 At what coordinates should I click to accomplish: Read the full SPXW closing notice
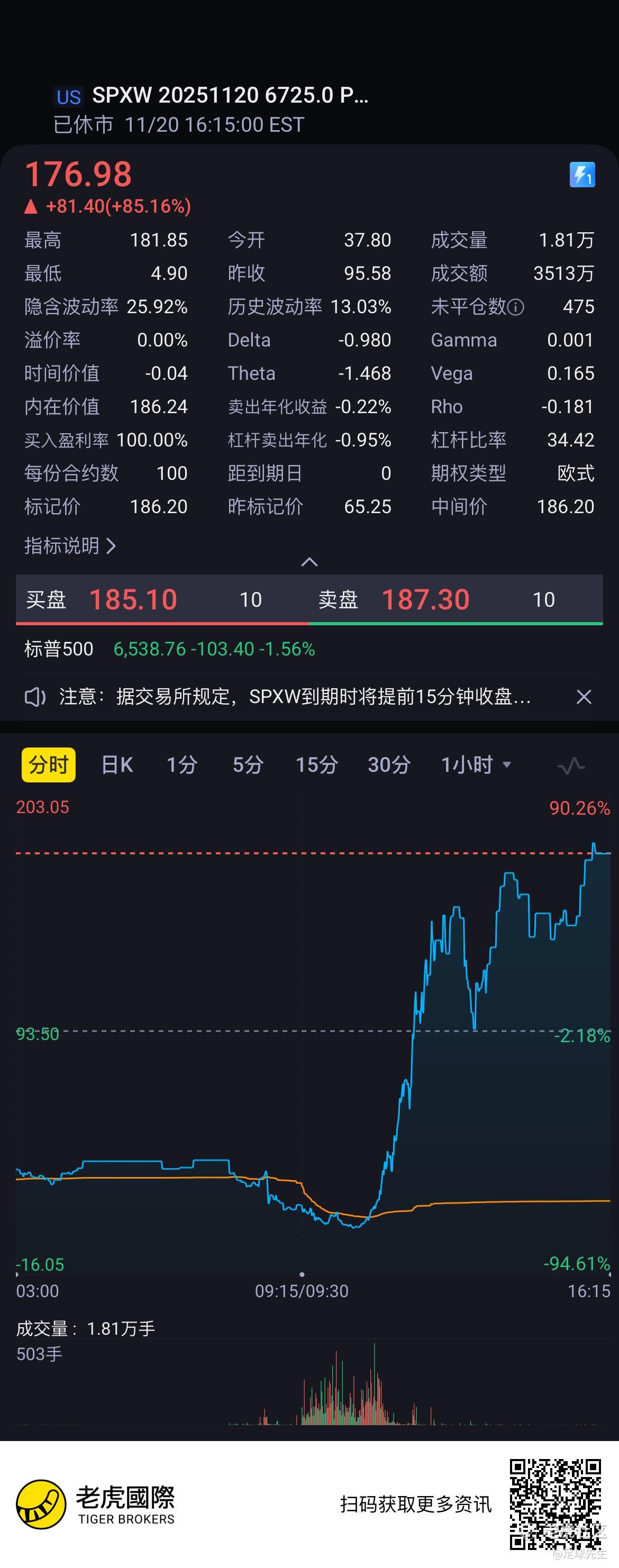(295, 697)
